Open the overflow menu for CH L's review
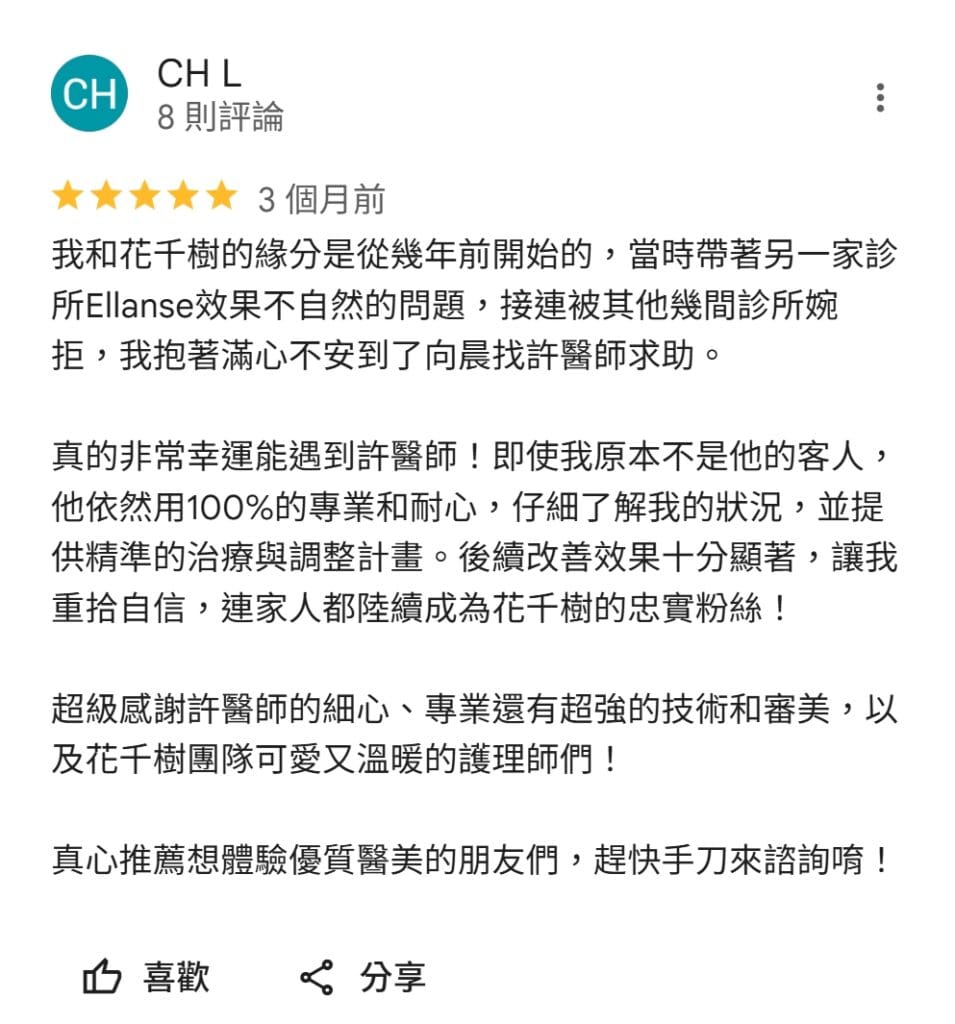This screenshot has height=1024, width=955. [879, 98]
